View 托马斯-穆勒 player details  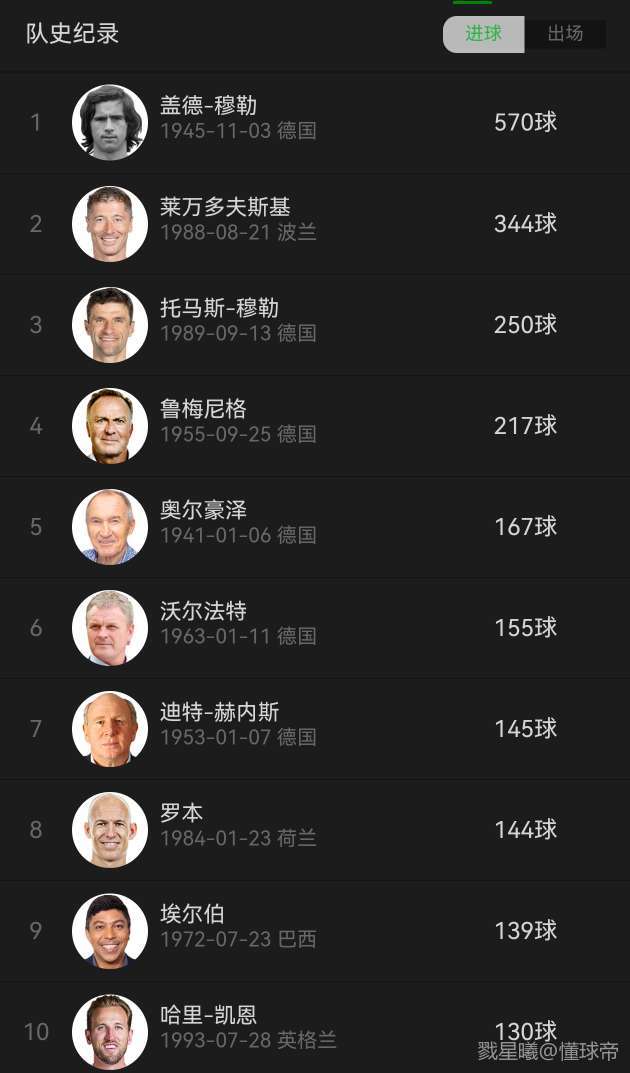pyautogui.click(x=315, y=324)
